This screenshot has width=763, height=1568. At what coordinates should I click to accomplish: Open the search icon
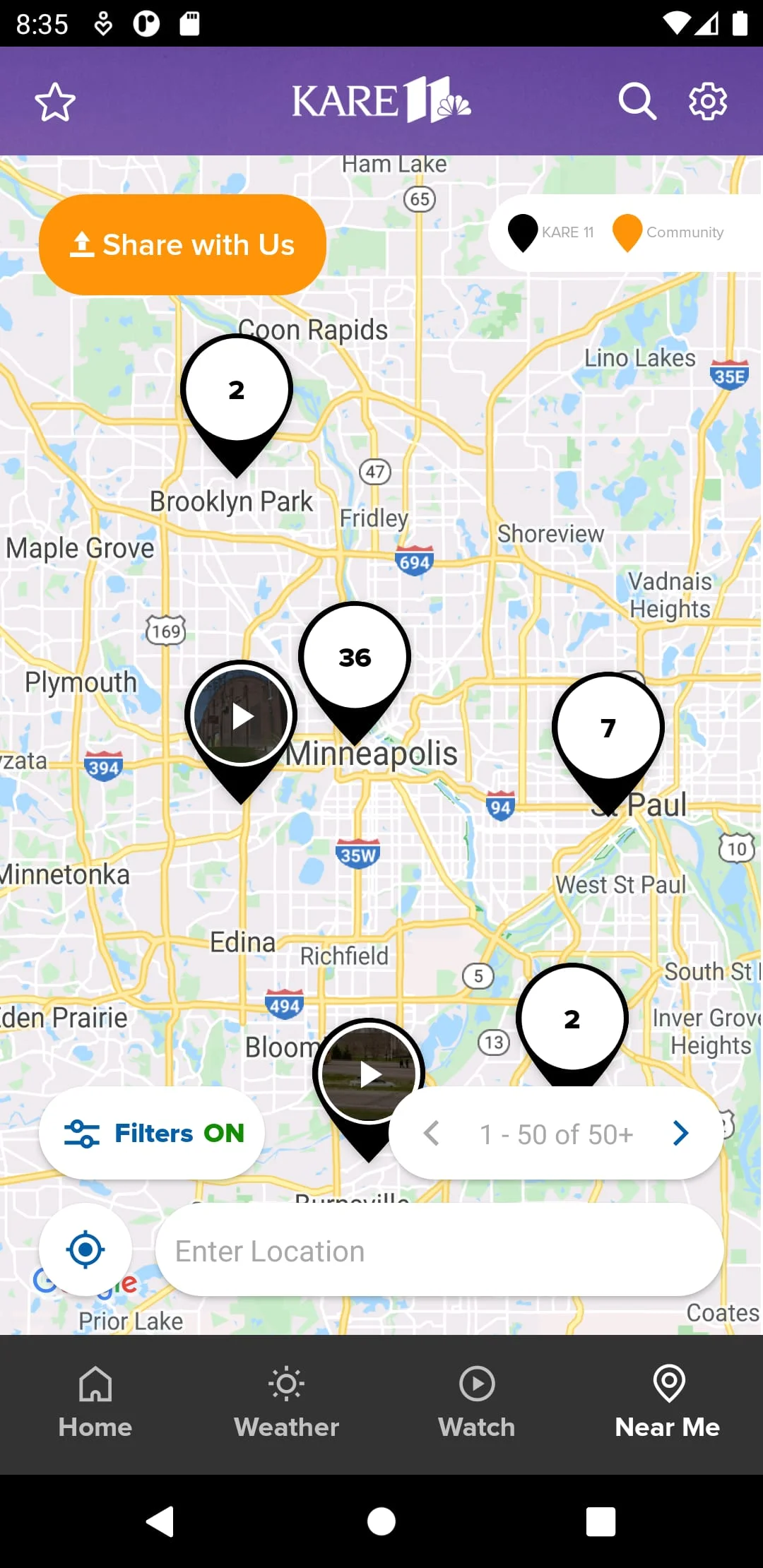click(637, 102)
